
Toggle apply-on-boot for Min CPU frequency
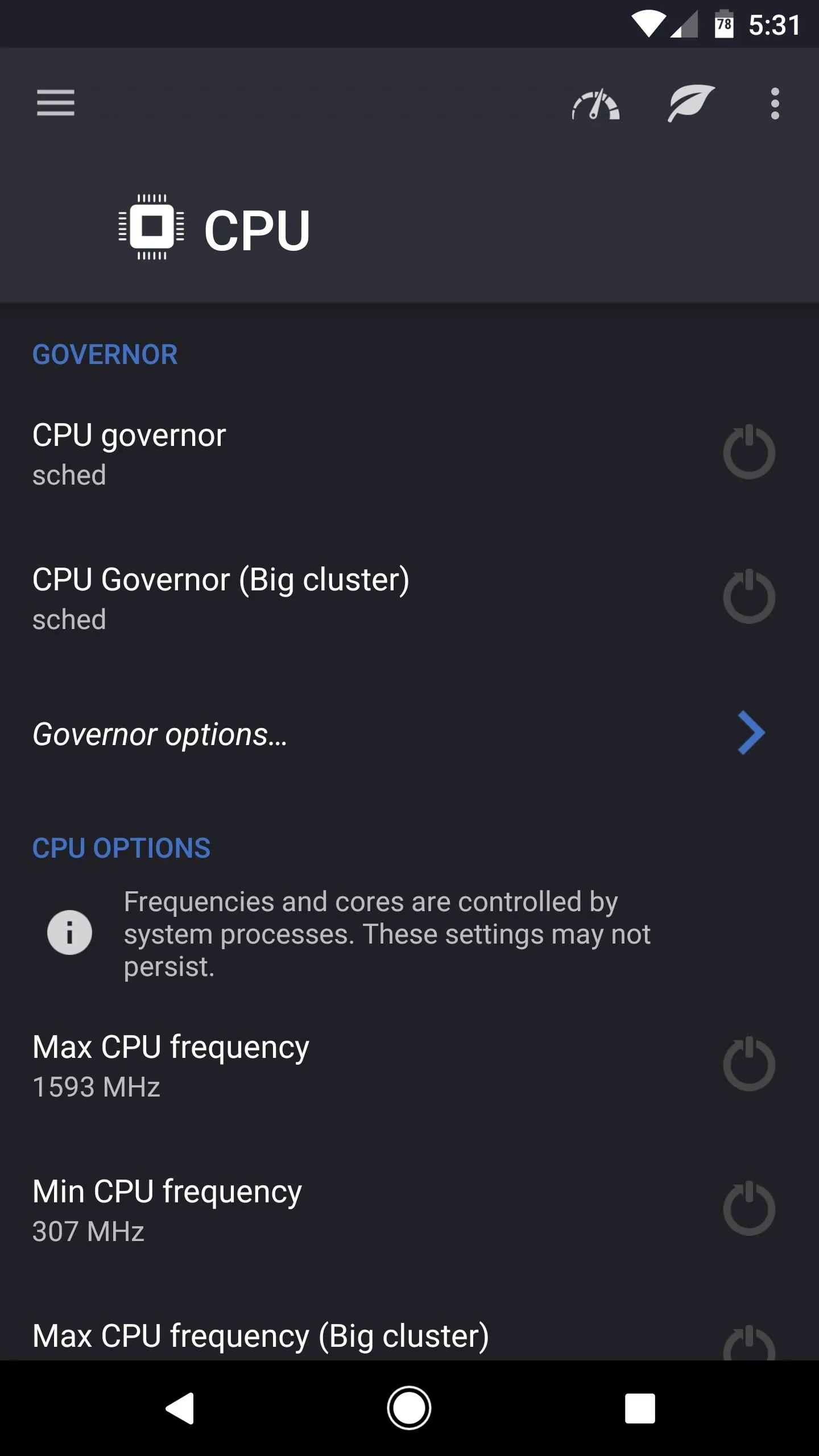[749, 1209]
